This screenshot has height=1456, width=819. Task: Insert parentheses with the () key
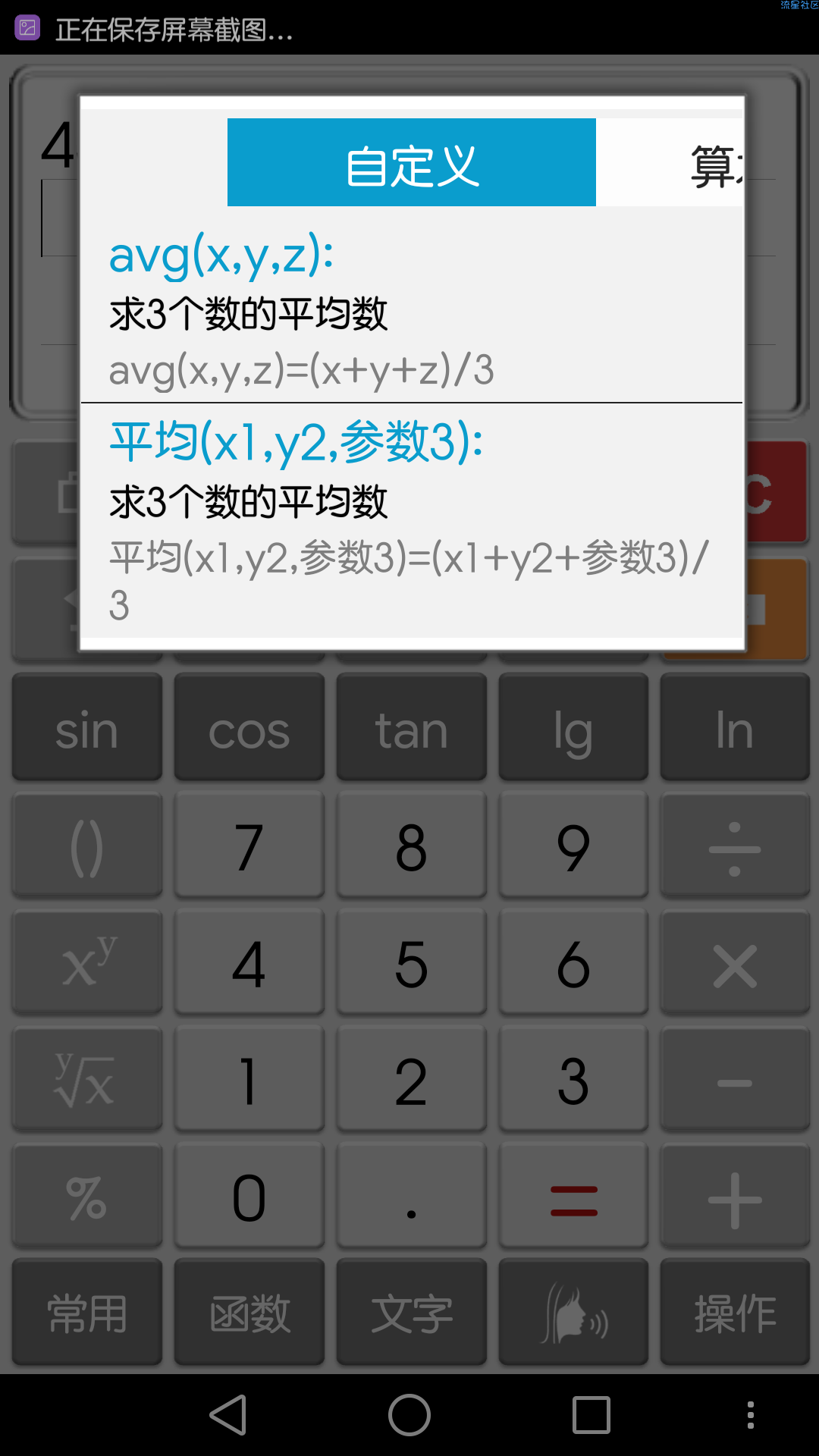coord(87,846)
